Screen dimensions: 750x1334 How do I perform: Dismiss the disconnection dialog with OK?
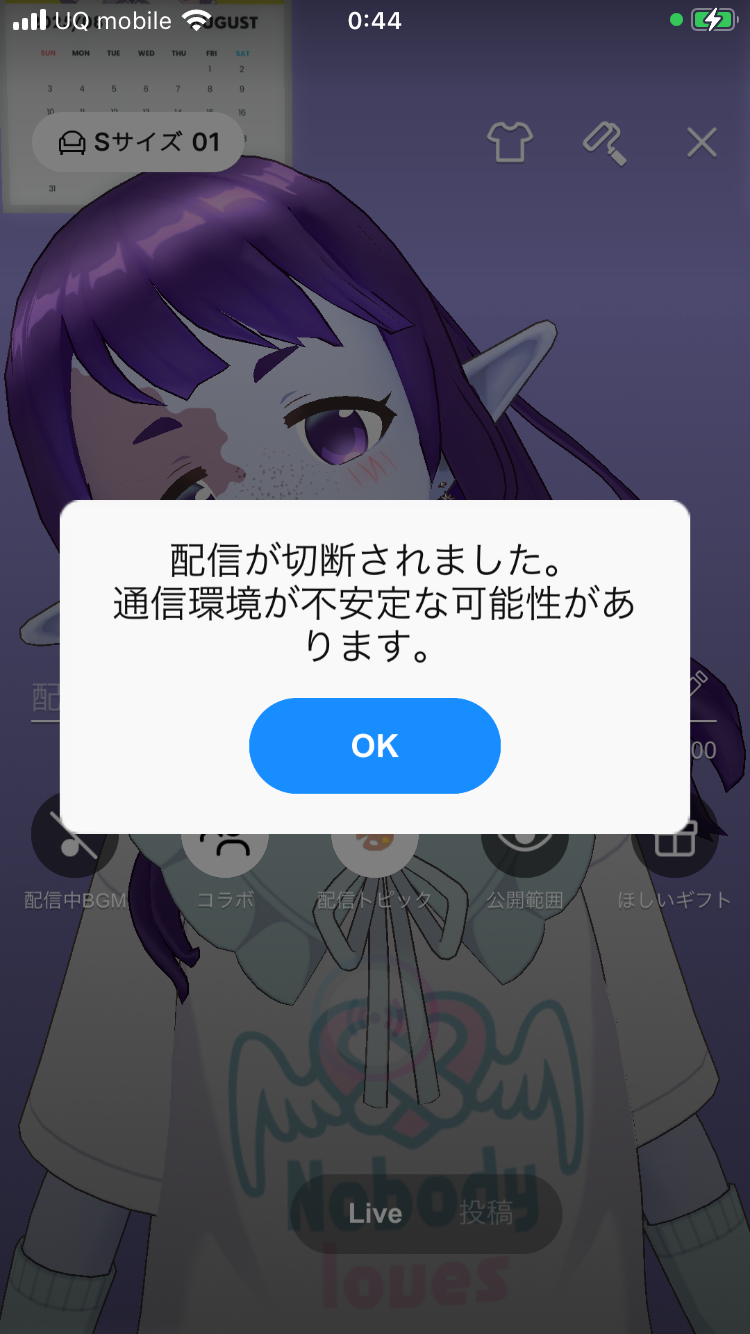pos(375,746)
